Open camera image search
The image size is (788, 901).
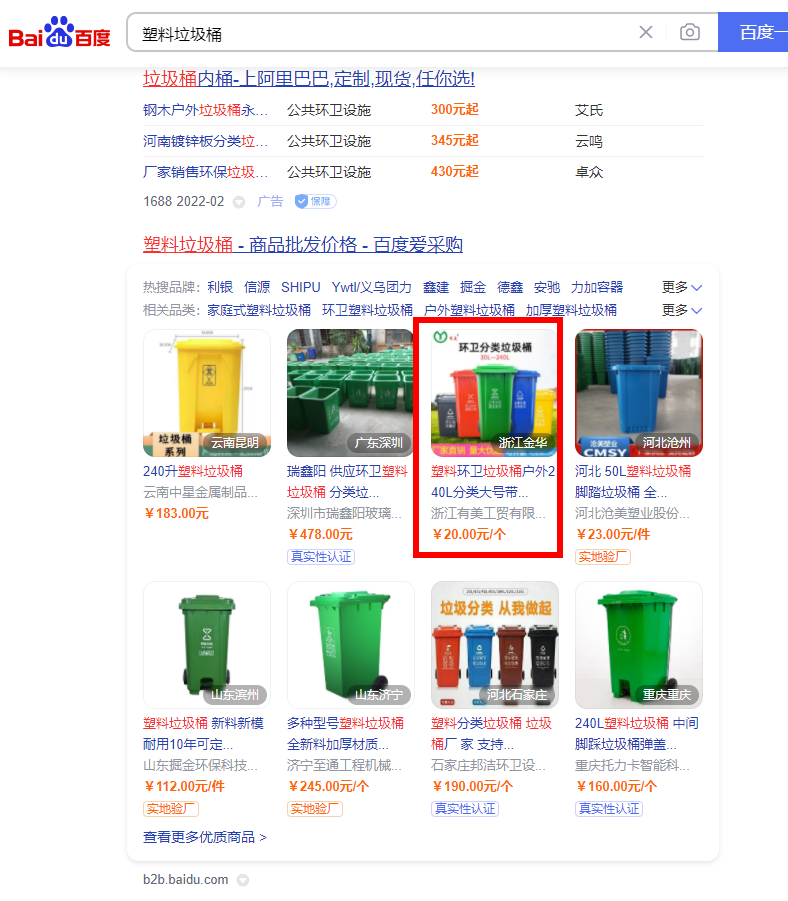[690, 32]
